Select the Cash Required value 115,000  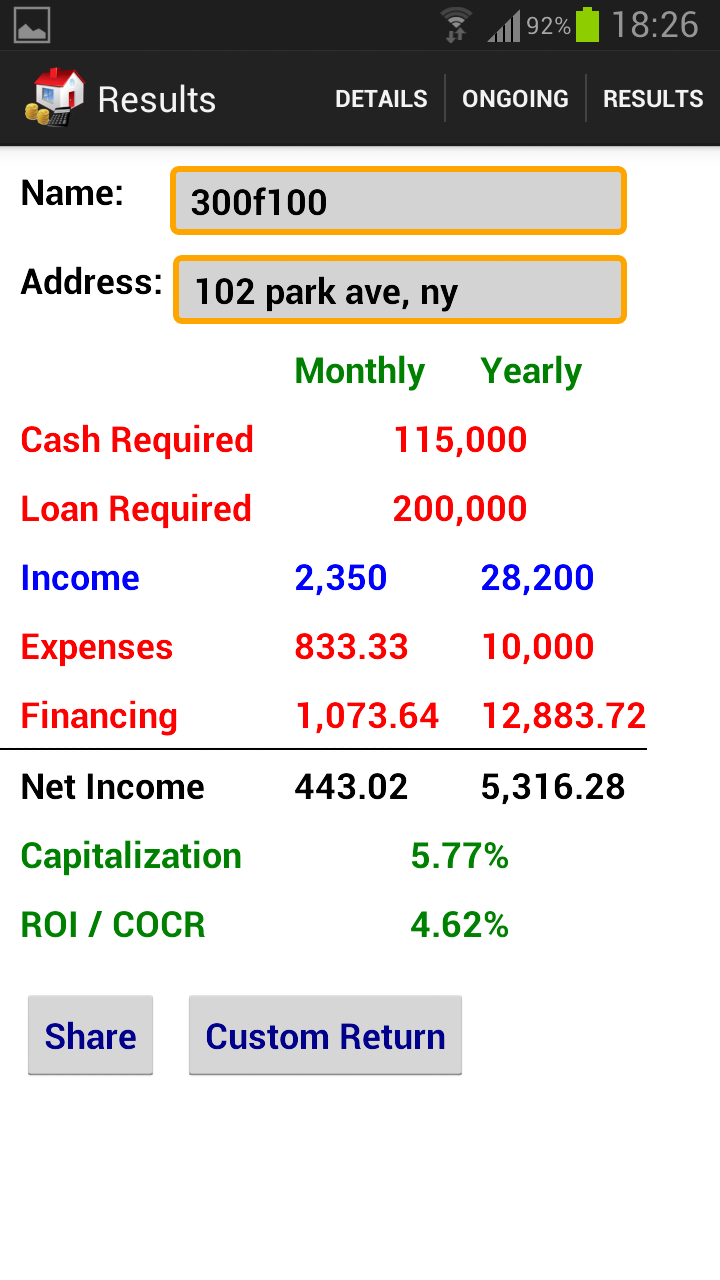(459, 439)
